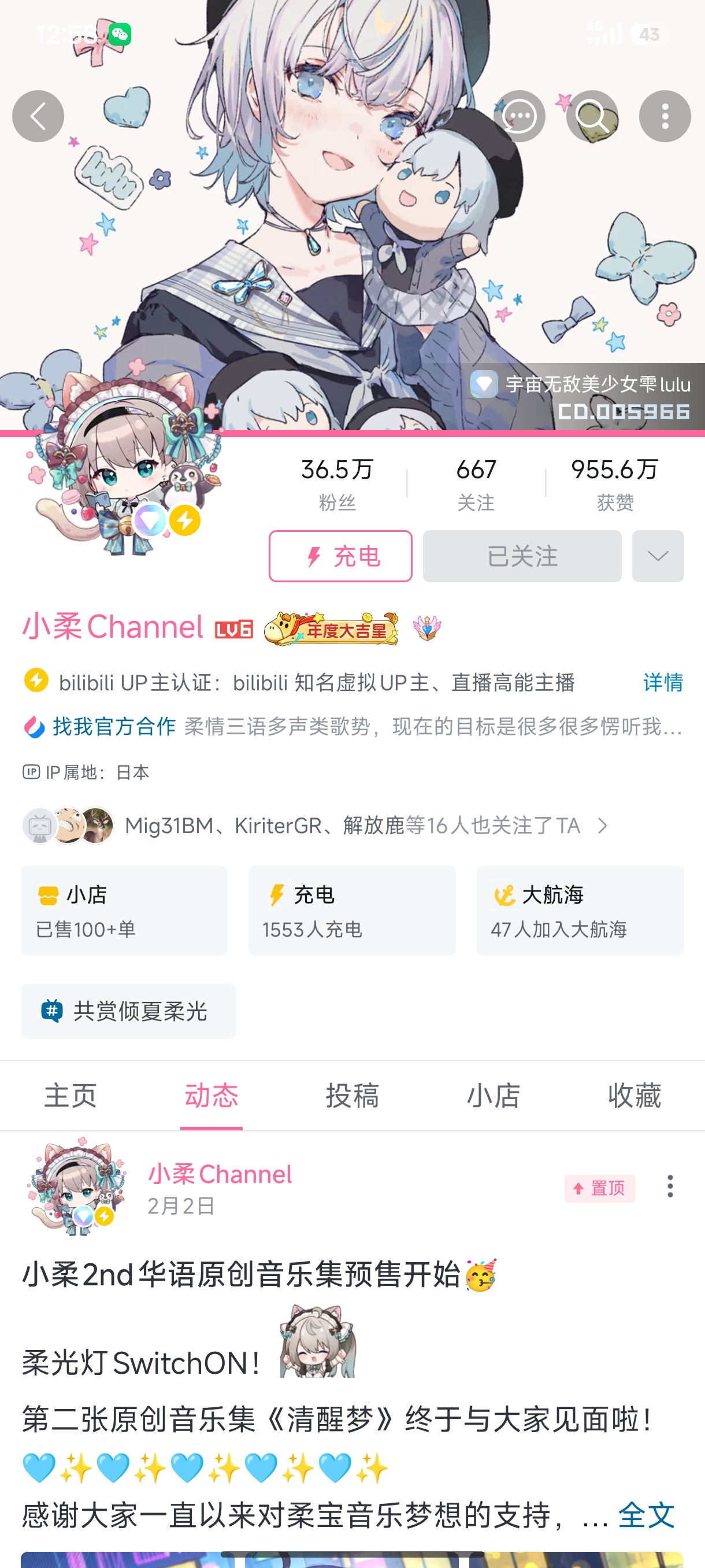Open the 共赏倾夏柔光 topic chip
Image resolution: width=705 pixels, height=1568 pixels.
pyautogui.click(x=128, y=1011)
